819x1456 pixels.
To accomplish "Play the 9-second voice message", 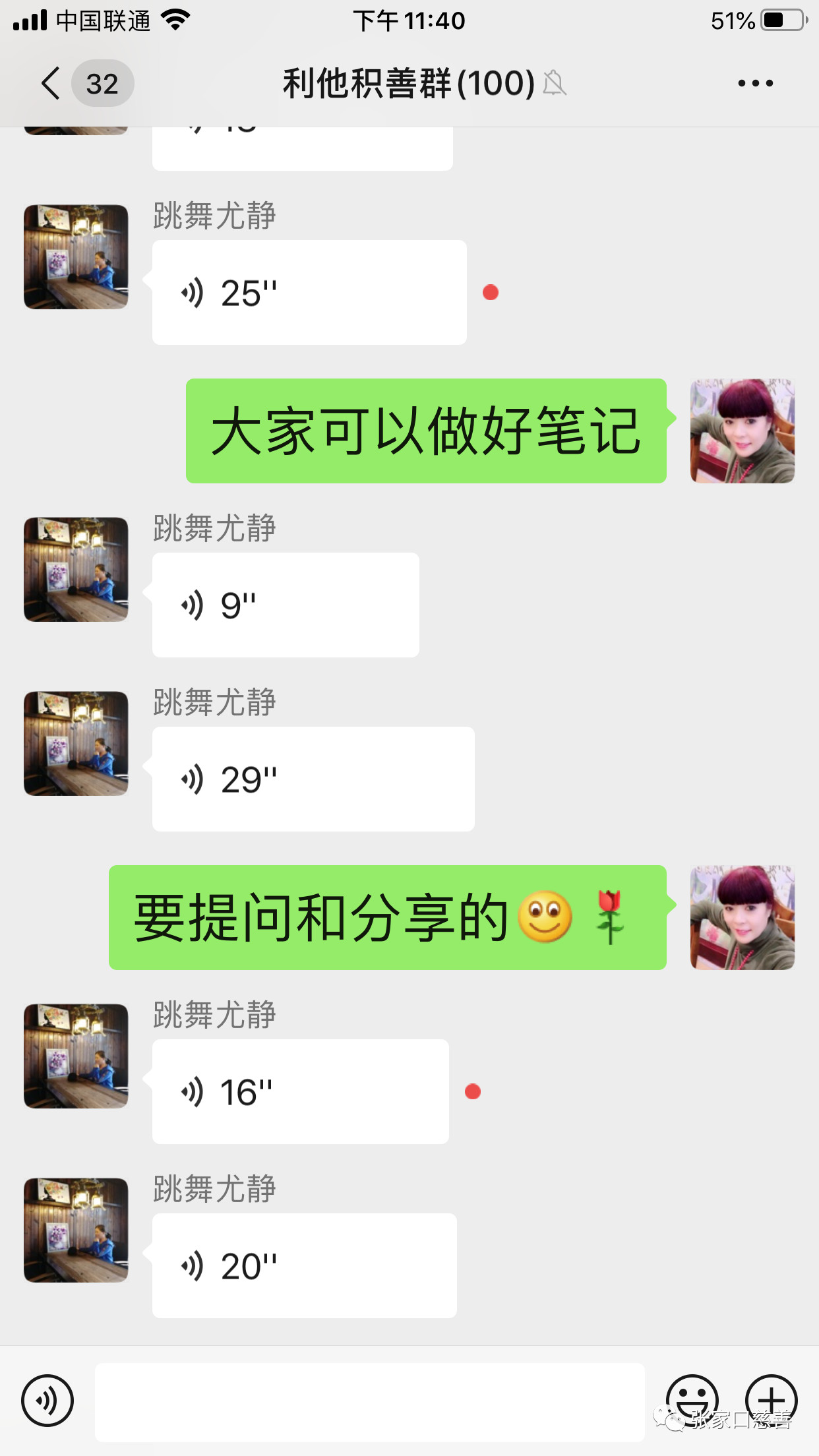I will coord(285,605).
